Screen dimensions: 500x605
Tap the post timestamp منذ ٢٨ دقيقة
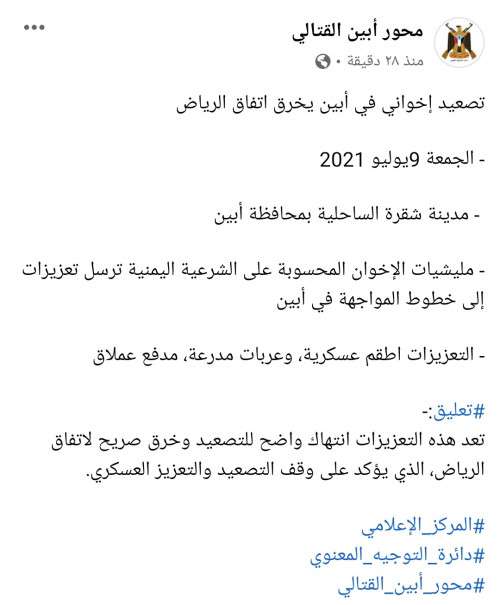coord(385,61)
